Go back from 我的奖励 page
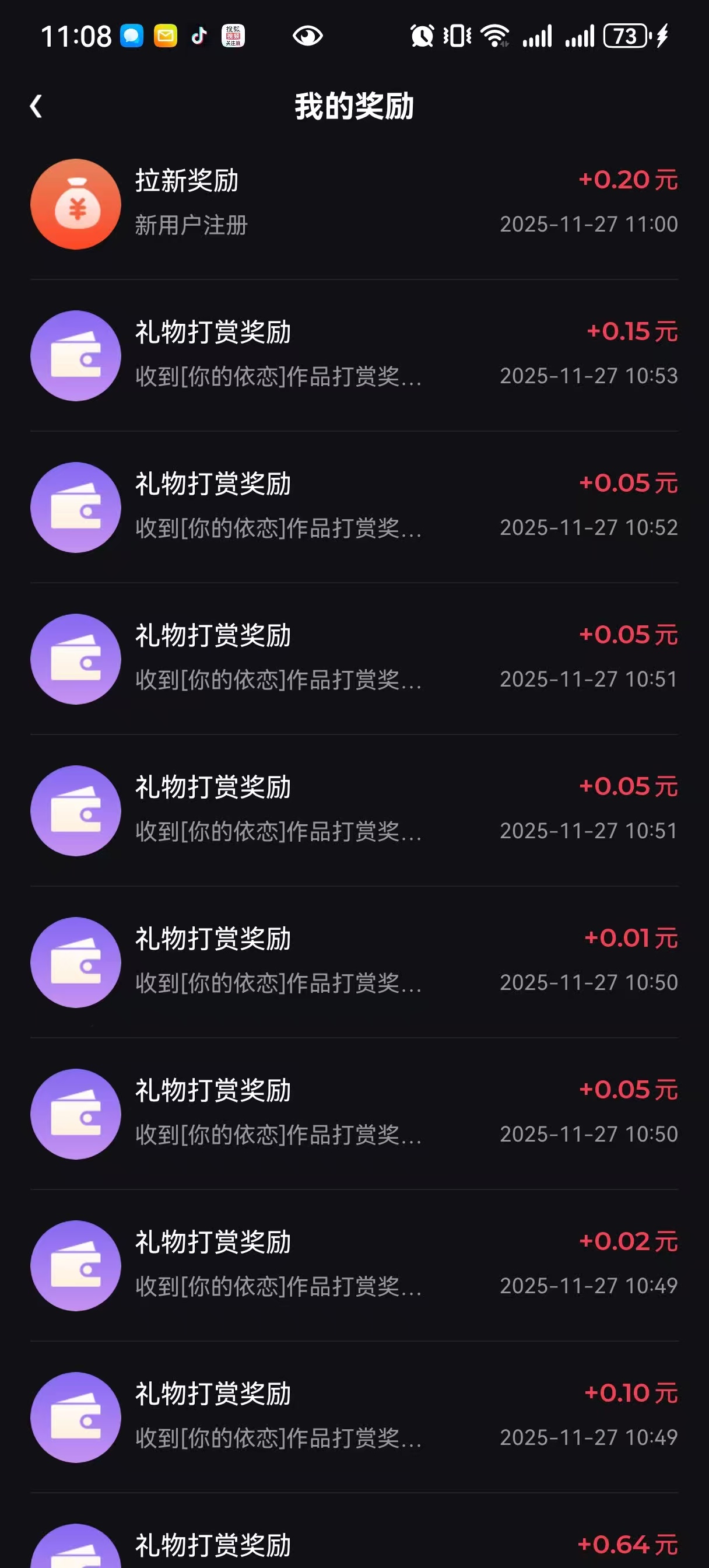The width and height of the screenshot is (709, 1568). (36, 107)
